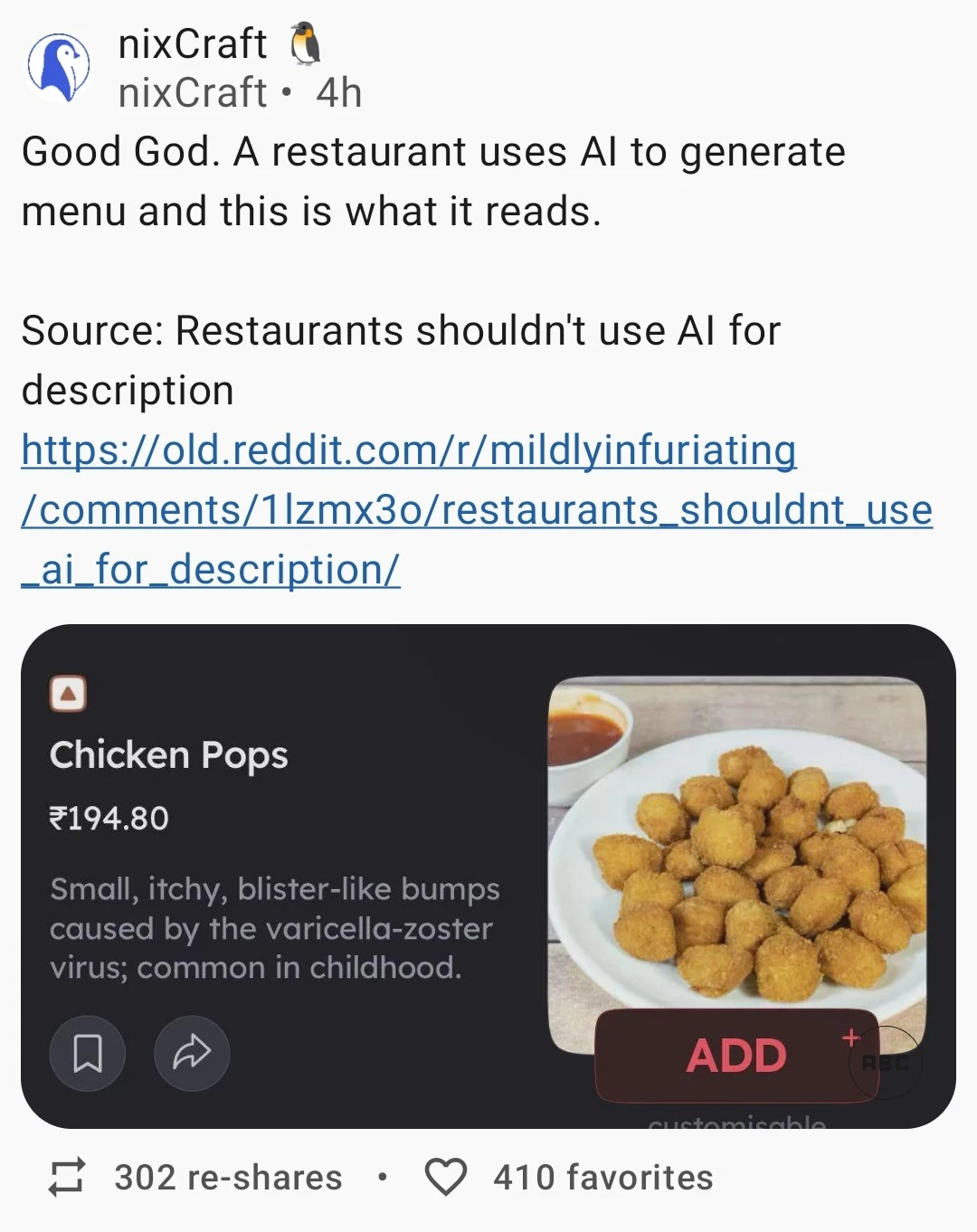Open nixCraft's profile avatar
The height and width of the screenshot is (1232, 977).
[x=59, y=68]
